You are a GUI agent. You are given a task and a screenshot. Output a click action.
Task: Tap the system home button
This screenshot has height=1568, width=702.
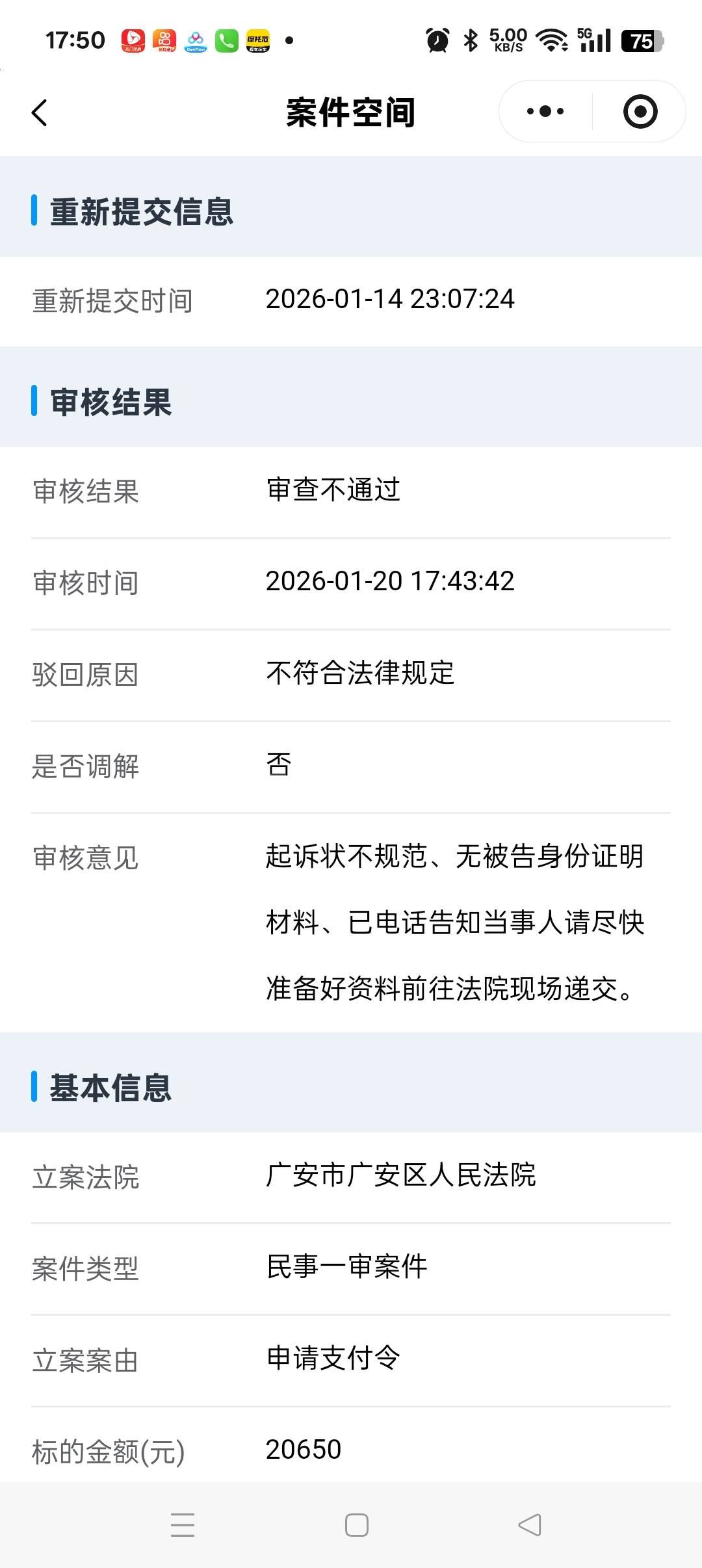(x=356, y=1525)
